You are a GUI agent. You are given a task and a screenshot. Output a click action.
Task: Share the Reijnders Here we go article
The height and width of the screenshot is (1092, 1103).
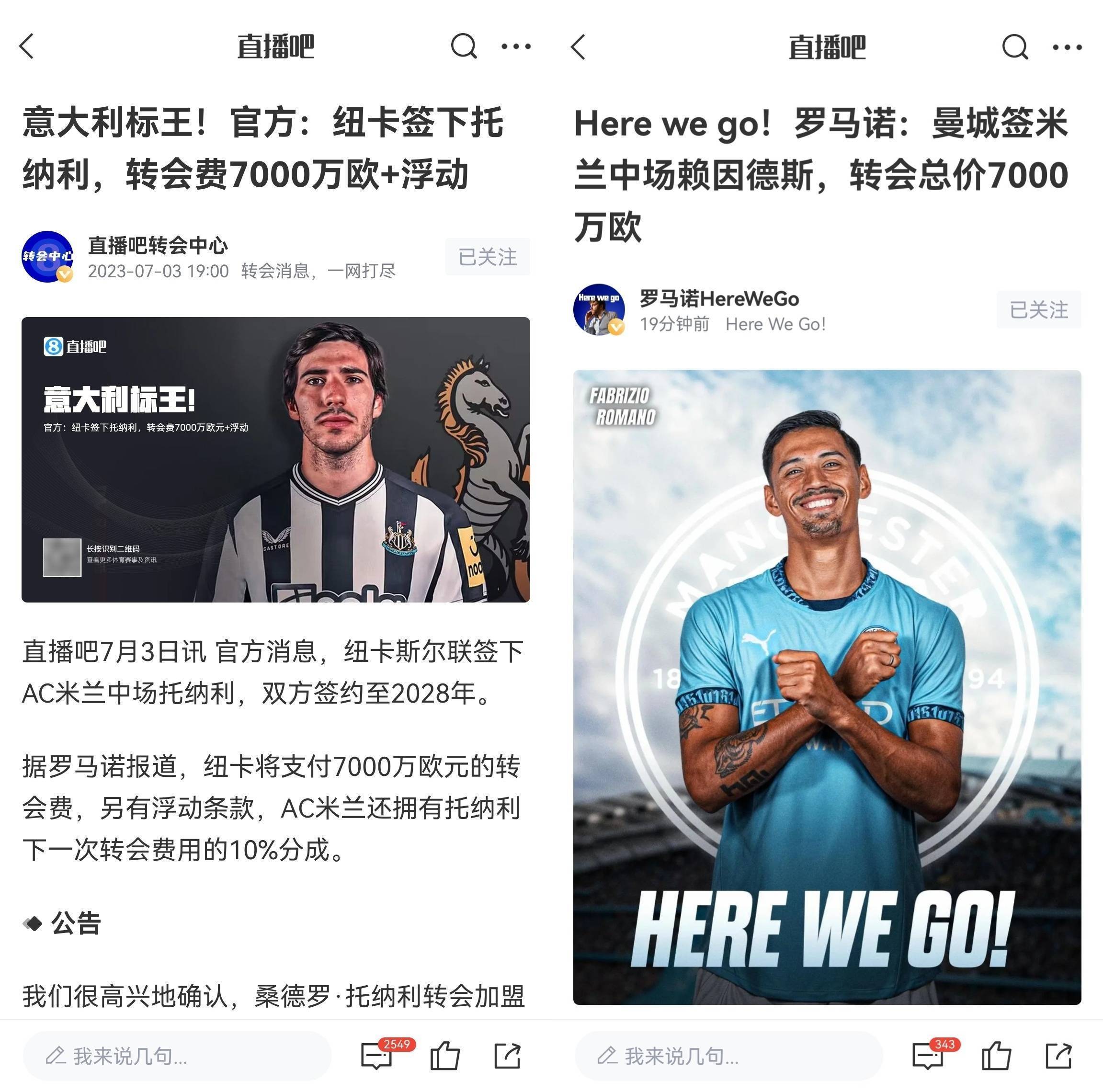(1058, 1056)
